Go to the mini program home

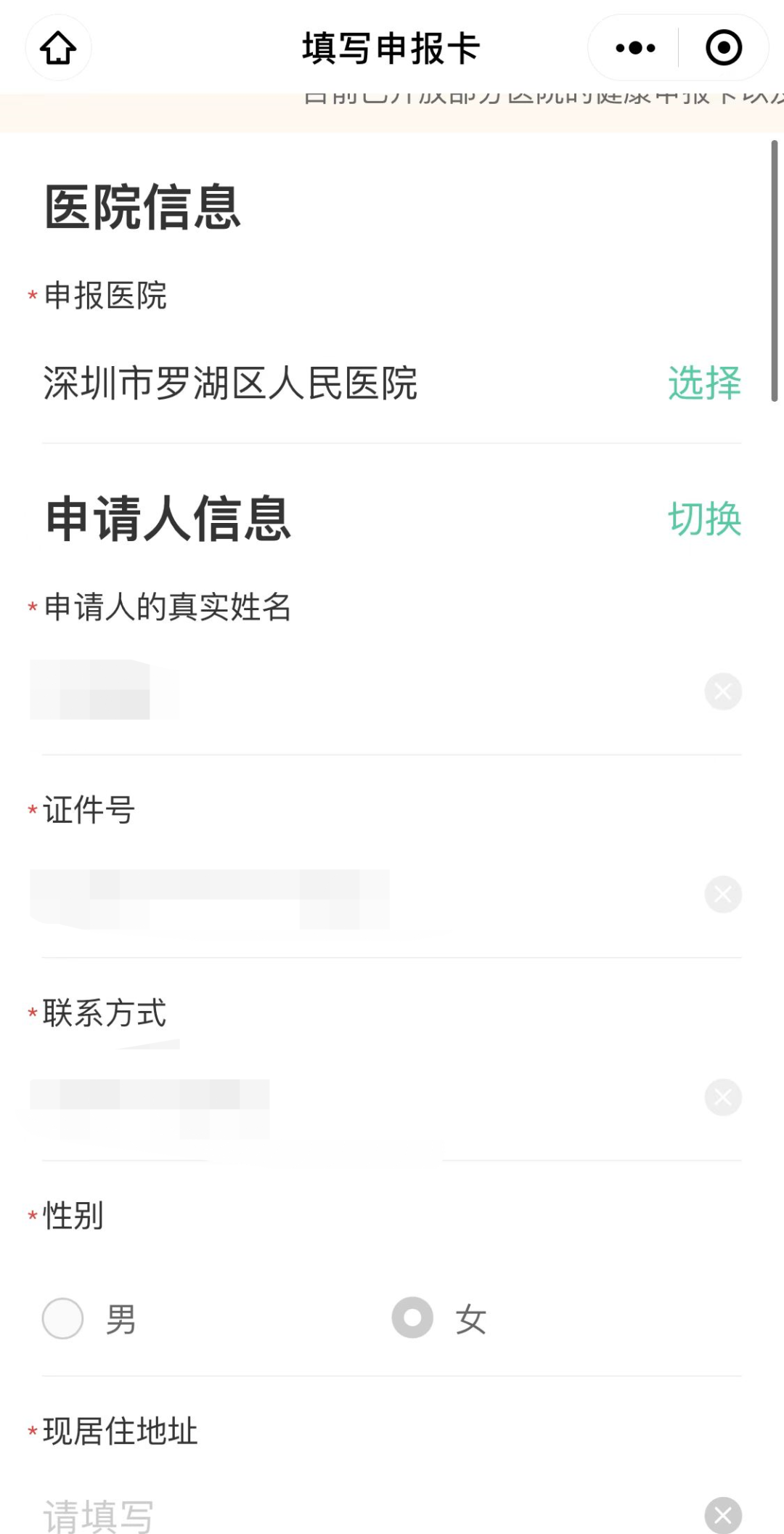(x=58, y=48)
